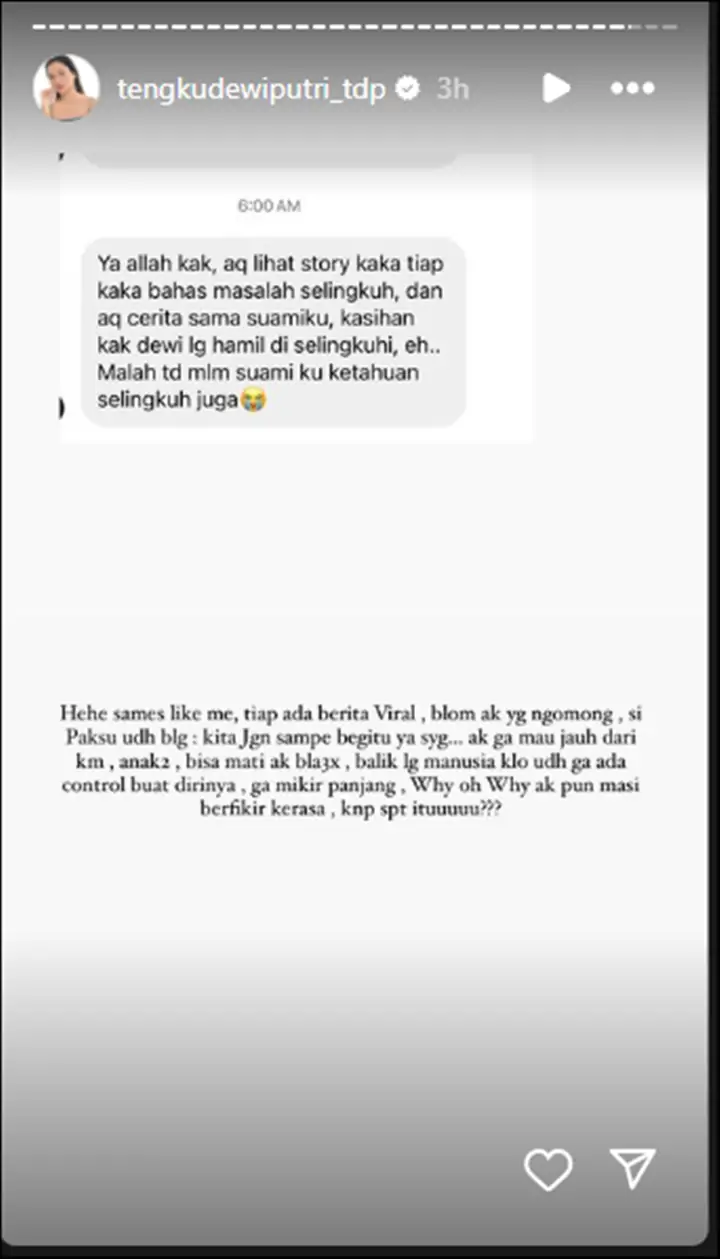Viewport: 720px width, 1259px height.
Task: Tap the send icon to forward the story
Action: point(633,1168)
